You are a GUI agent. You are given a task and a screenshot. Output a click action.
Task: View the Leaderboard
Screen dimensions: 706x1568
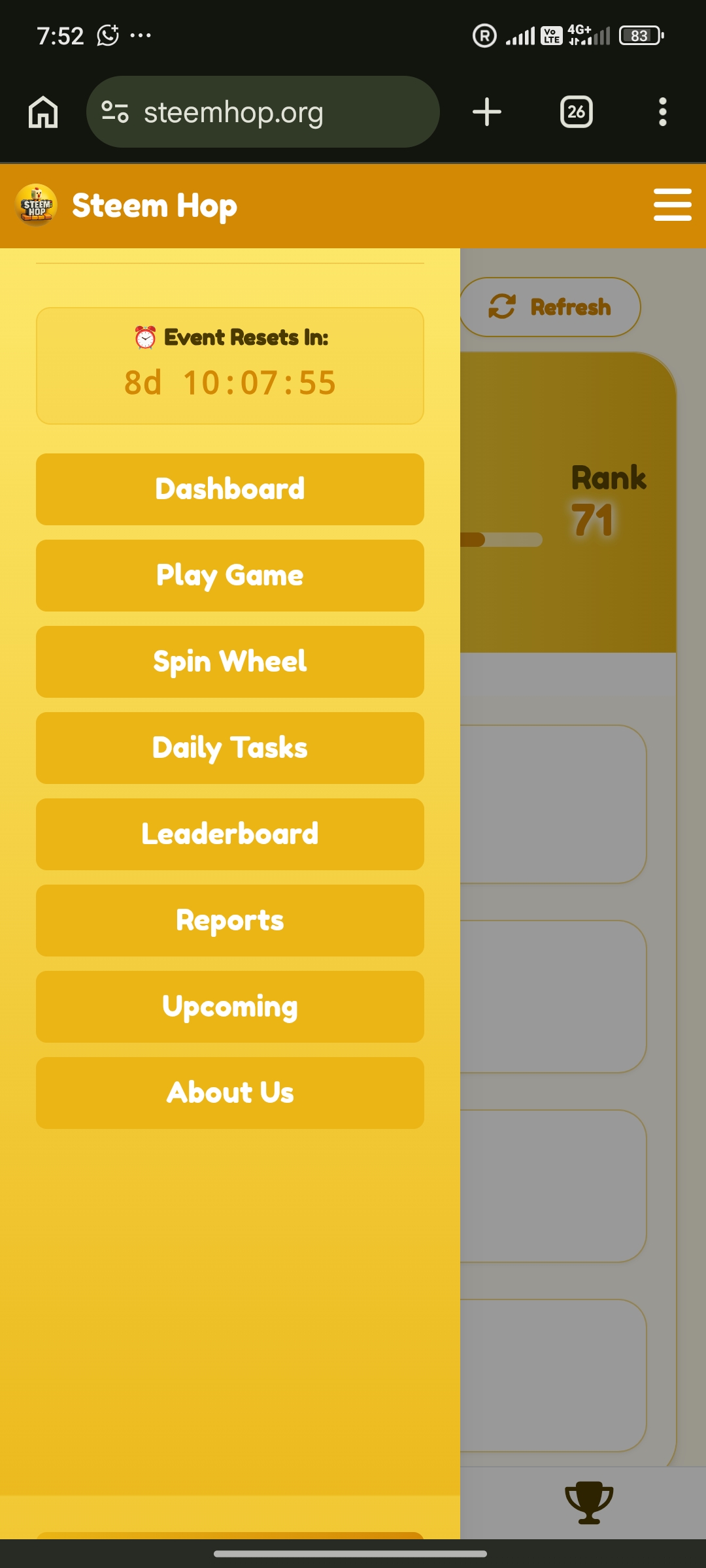230,834
